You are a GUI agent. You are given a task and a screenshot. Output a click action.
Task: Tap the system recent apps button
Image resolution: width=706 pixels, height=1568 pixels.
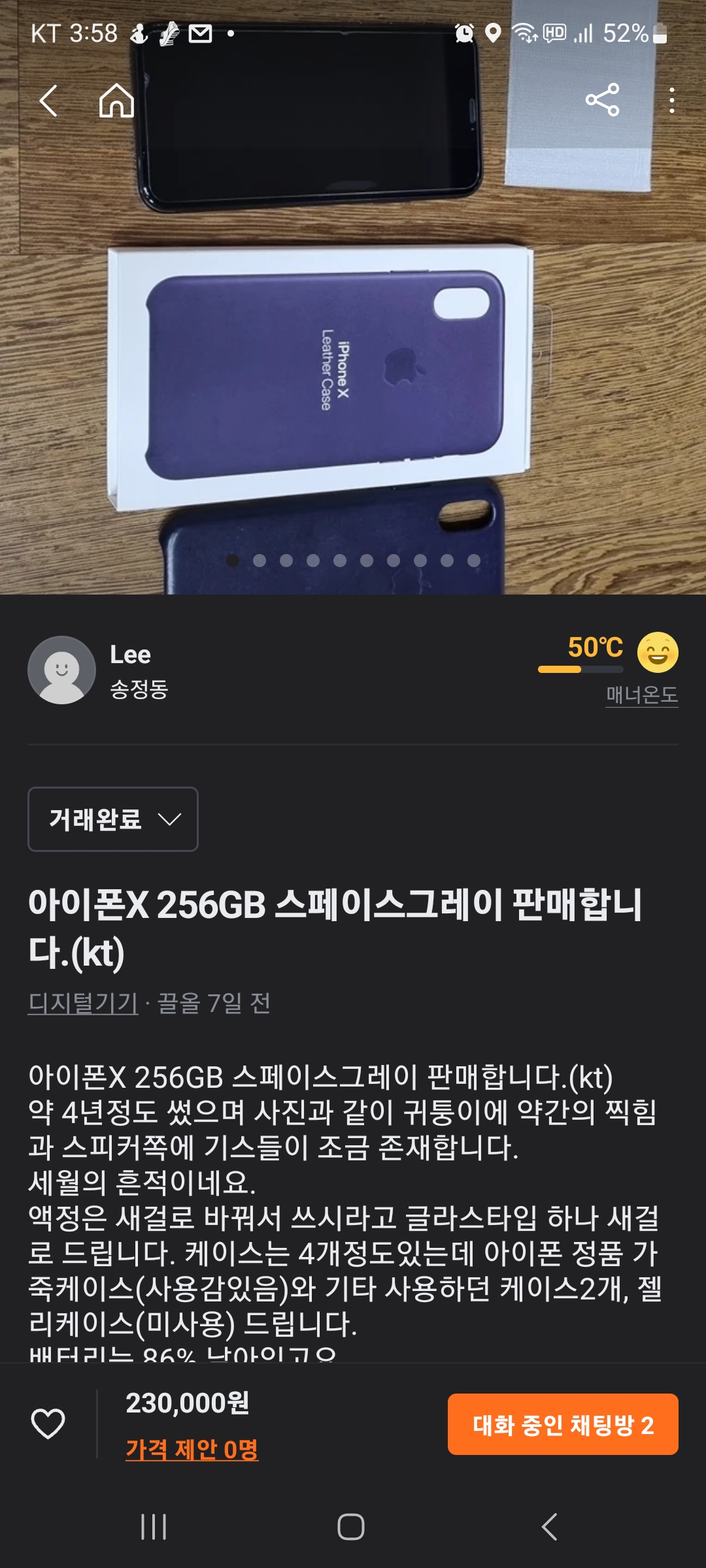point(154,1527)
